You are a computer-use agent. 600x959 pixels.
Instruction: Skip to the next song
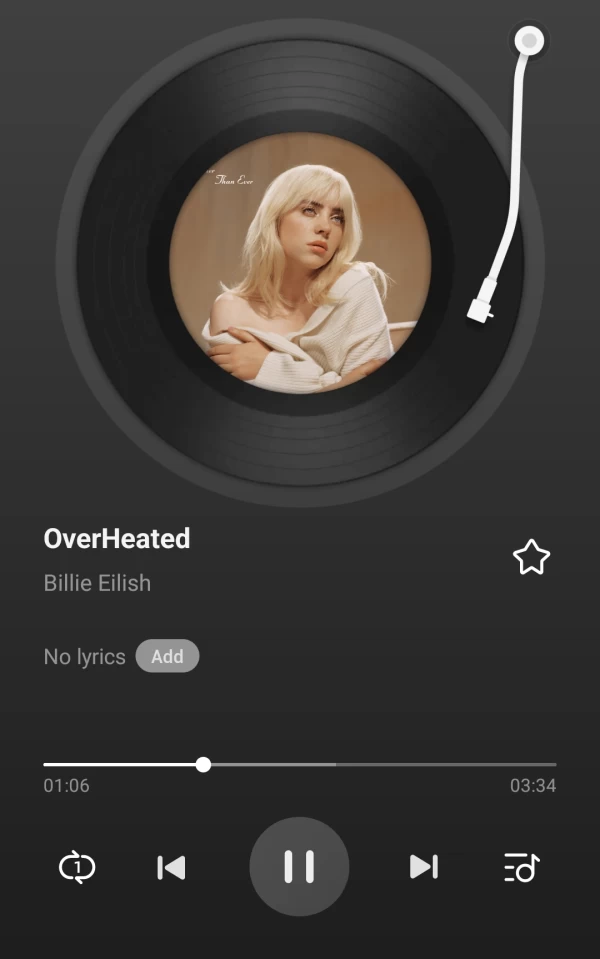pos(424,866)
